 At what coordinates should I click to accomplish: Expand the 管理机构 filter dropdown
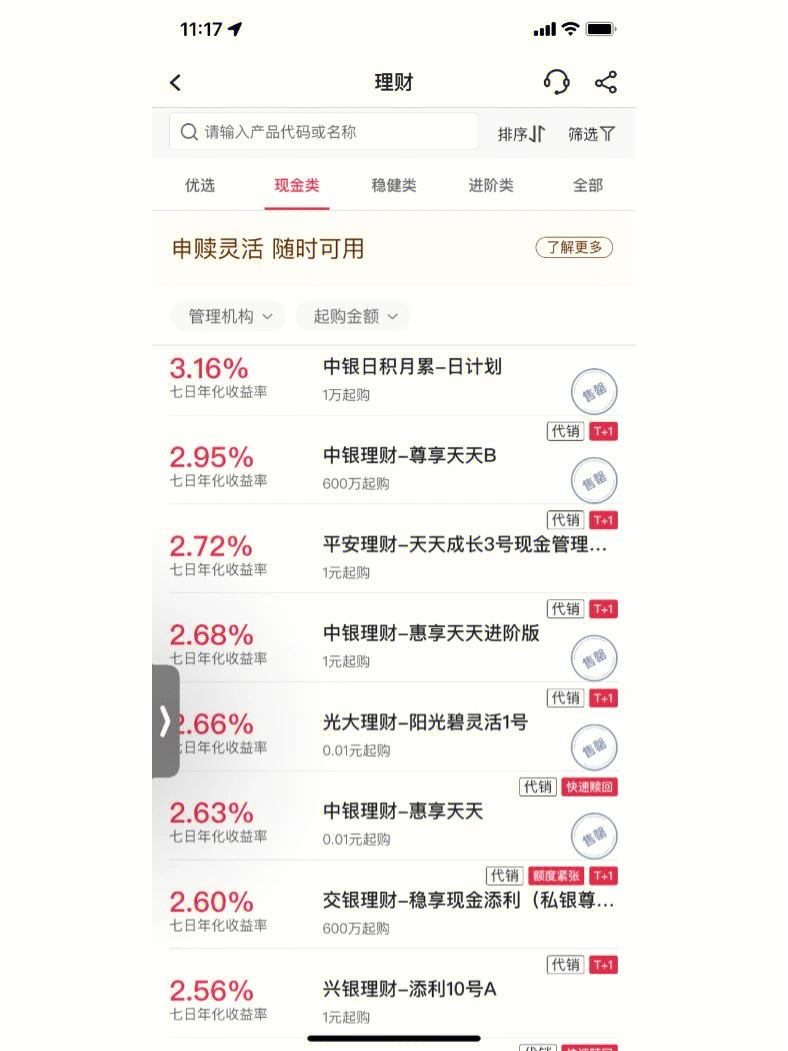click(x=228, y=316)
